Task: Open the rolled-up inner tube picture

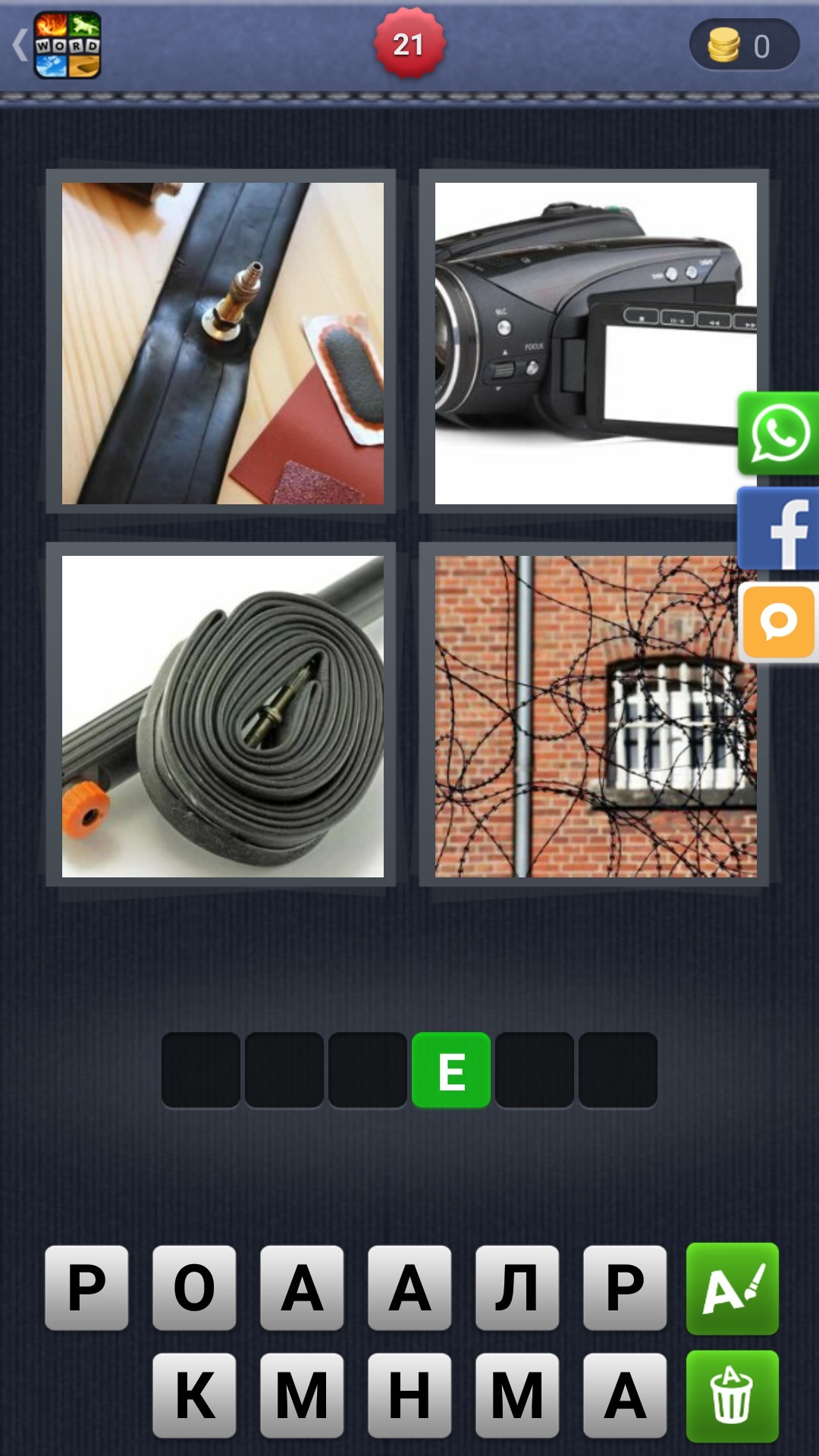Action: click(222, 716)
